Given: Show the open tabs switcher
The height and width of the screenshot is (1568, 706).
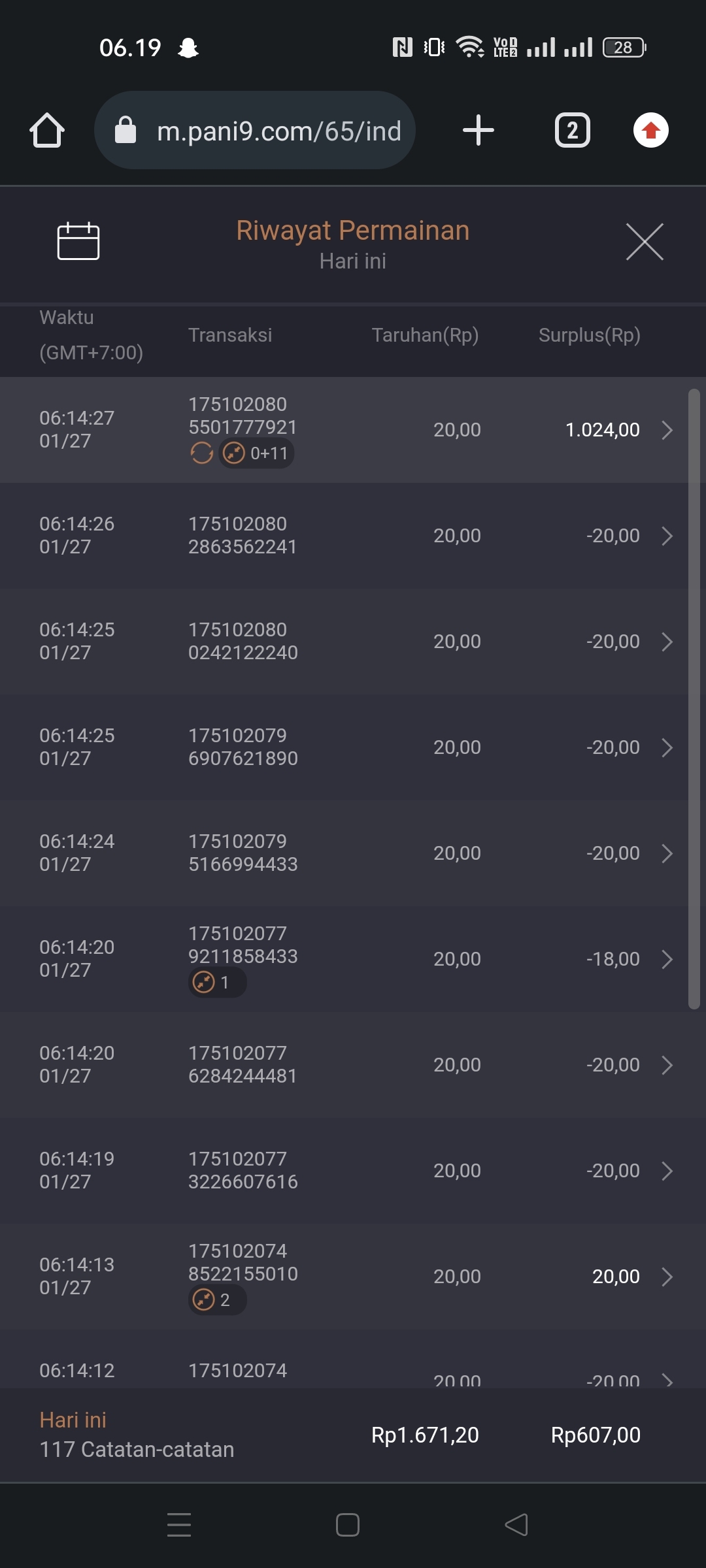Looking at the screenshot, I should tap(573, 130).
